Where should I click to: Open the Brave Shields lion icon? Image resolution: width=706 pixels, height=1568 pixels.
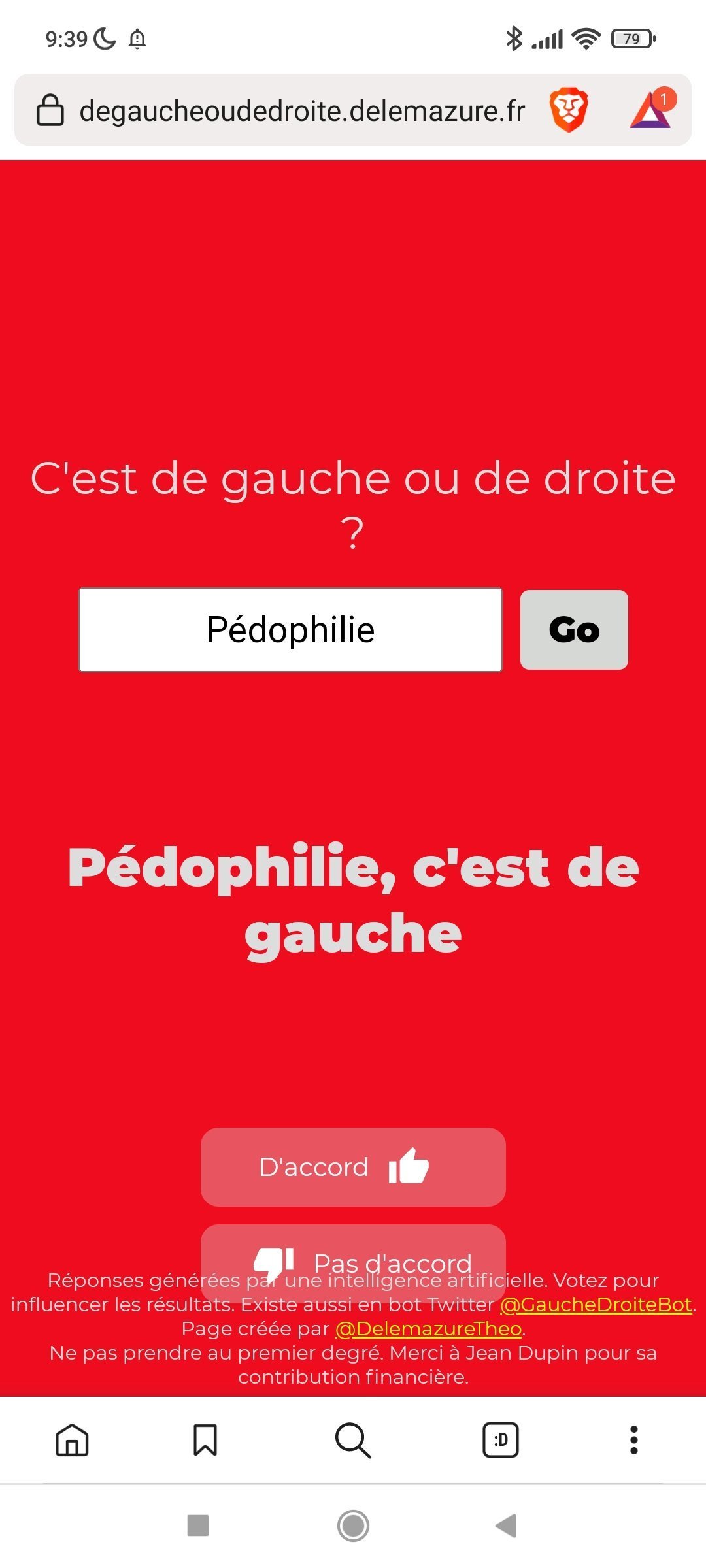click(x=569, y=110)
